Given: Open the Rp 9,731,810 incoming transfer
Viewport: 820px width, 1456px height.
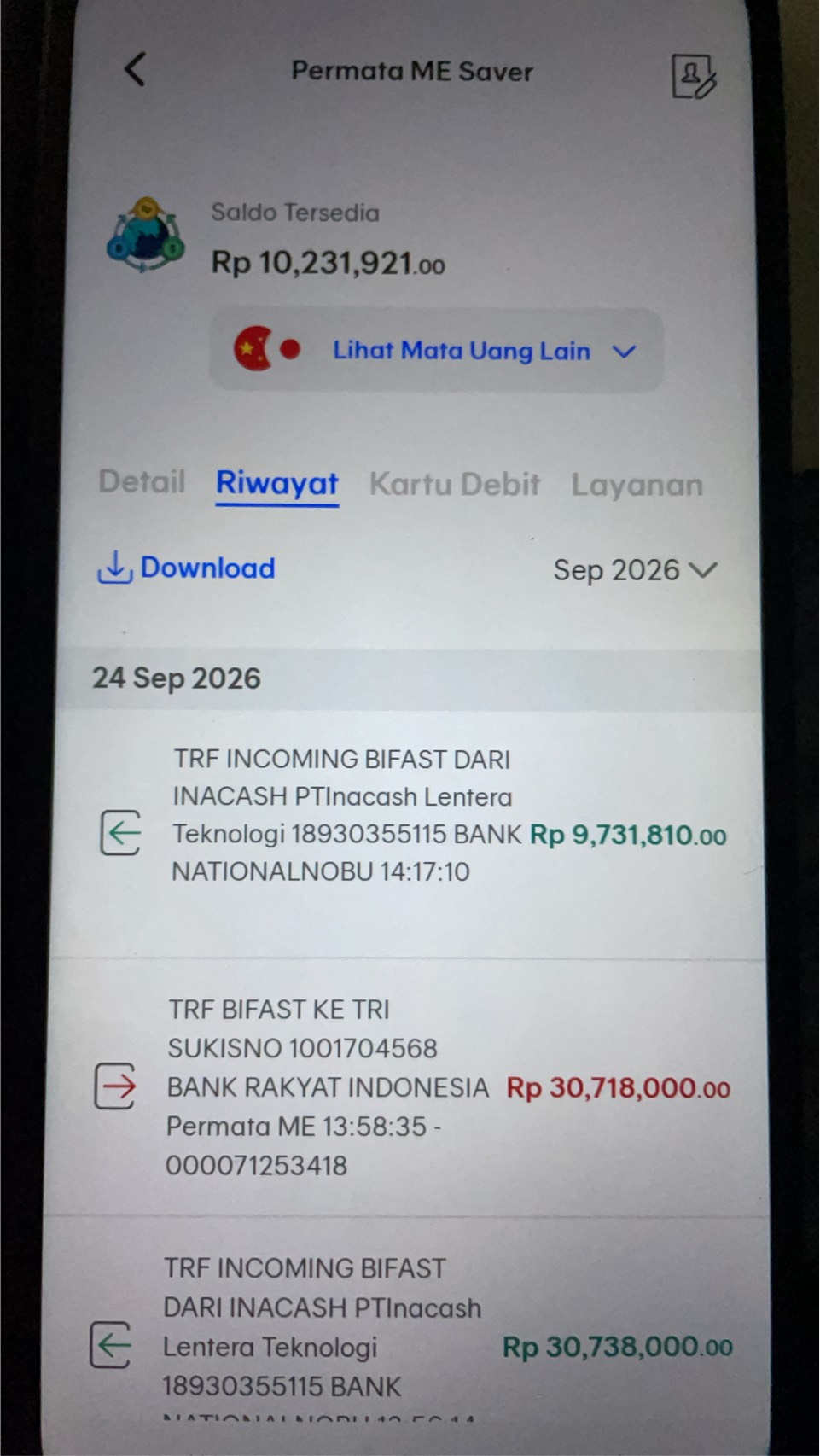Looking at the screenshot, I should 410,834.
